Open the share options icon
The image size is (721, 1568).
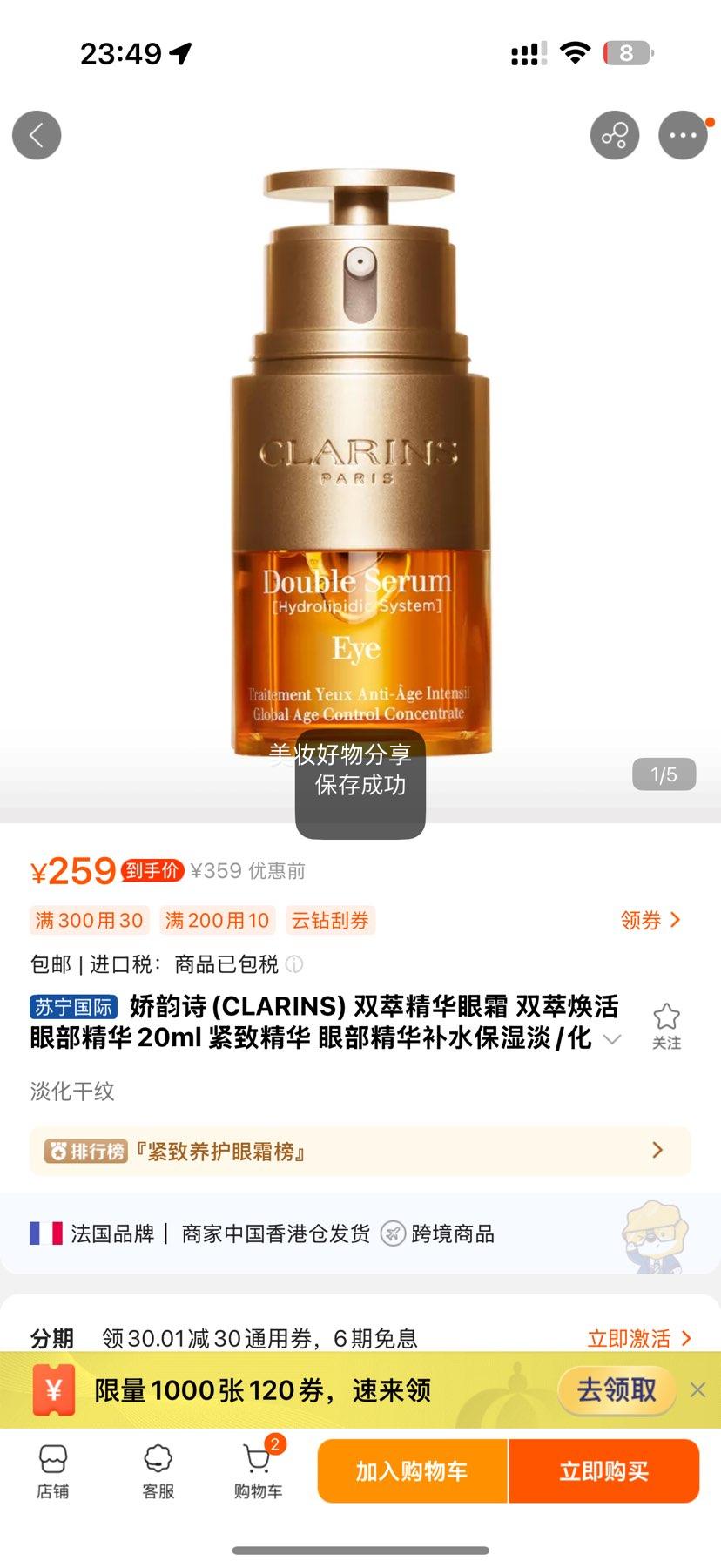616,135
